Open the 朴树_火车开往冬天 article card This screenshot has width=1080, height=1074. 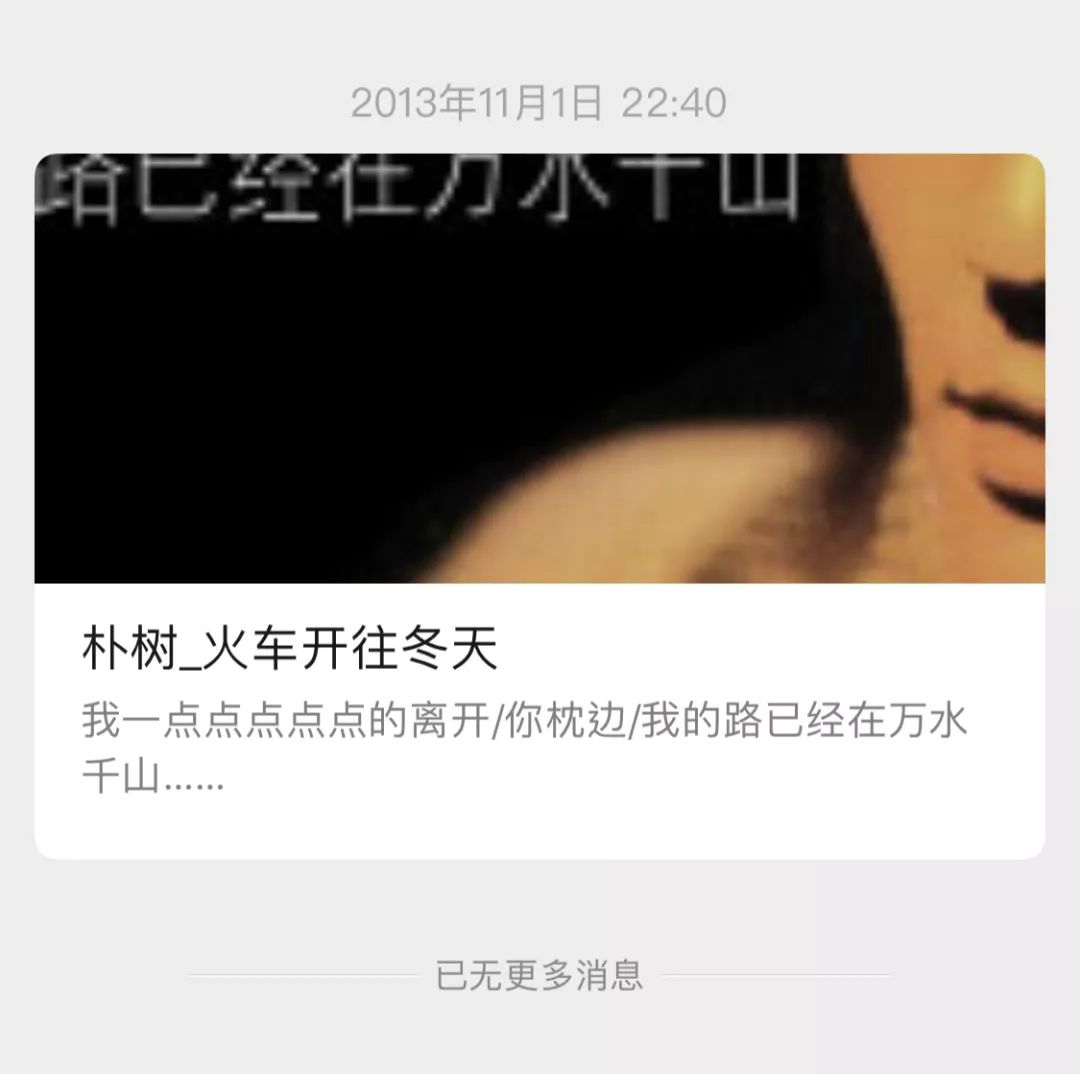coord(540,506)
